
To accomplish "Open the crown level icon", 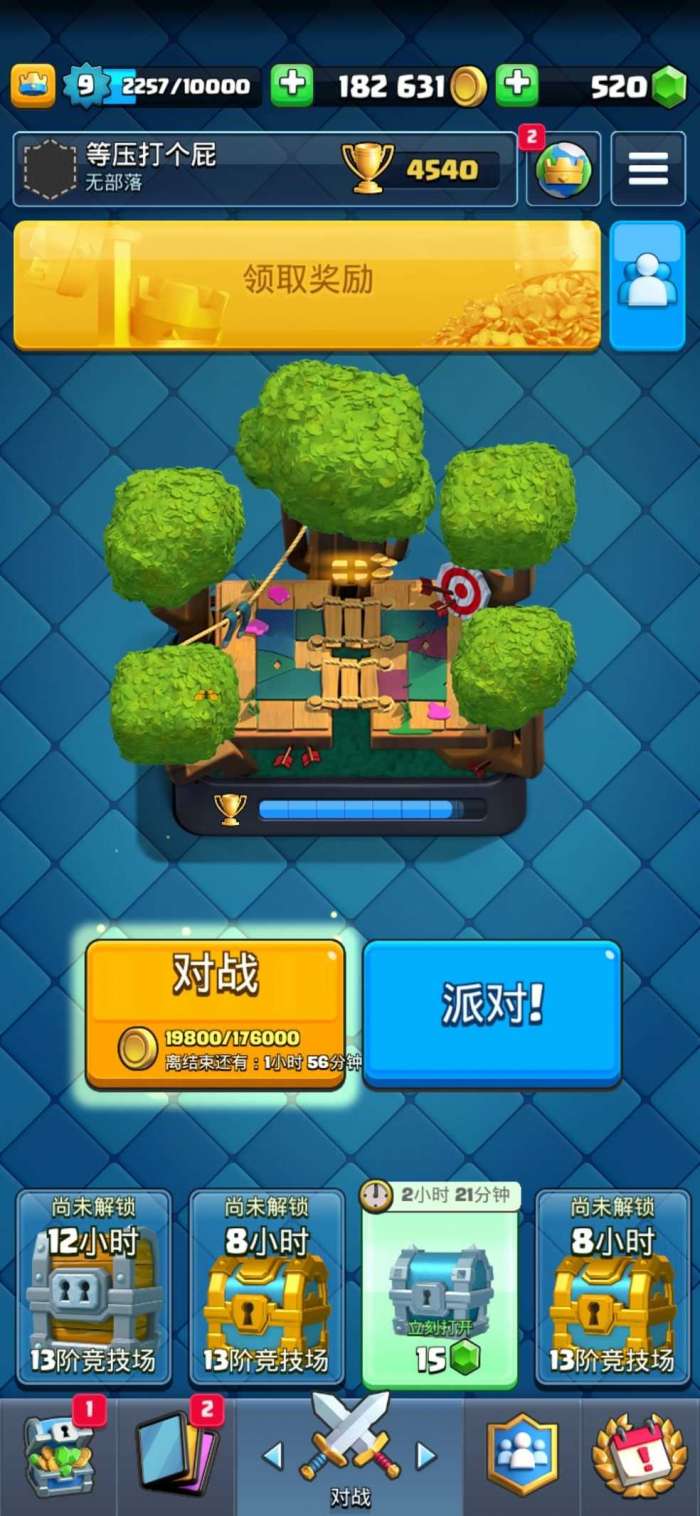I will pos(33,86).
